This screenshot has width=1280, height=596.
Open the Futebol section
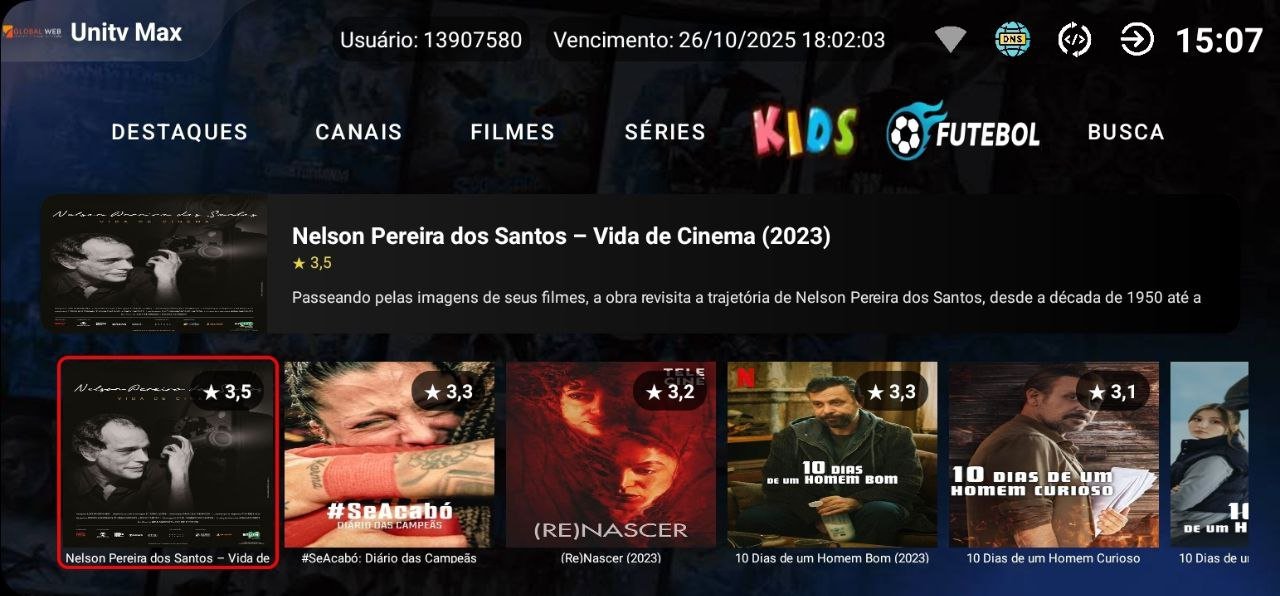963,131
